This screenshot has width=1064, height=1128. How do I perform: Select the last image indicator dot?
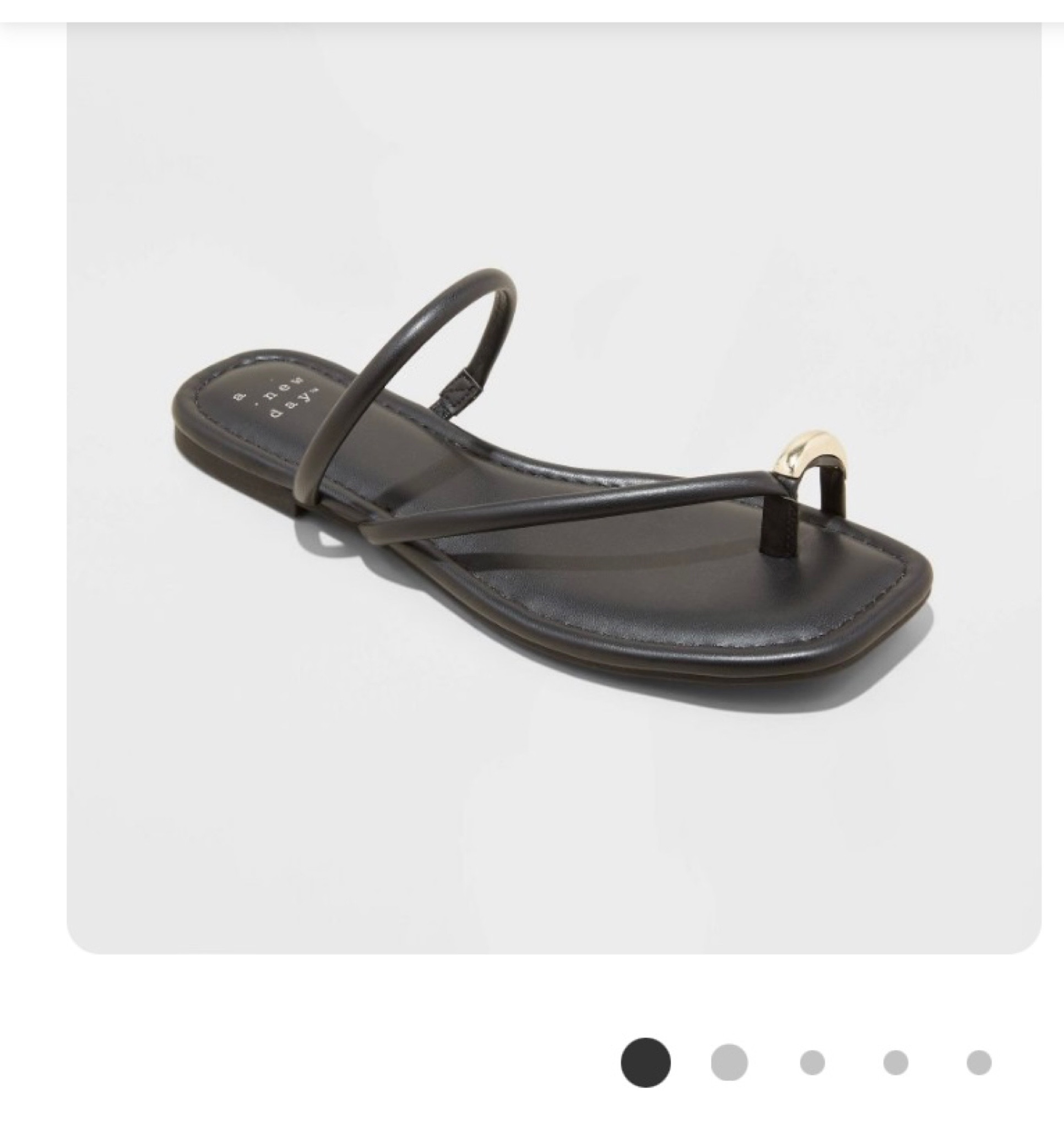(x=978, y=1062)
